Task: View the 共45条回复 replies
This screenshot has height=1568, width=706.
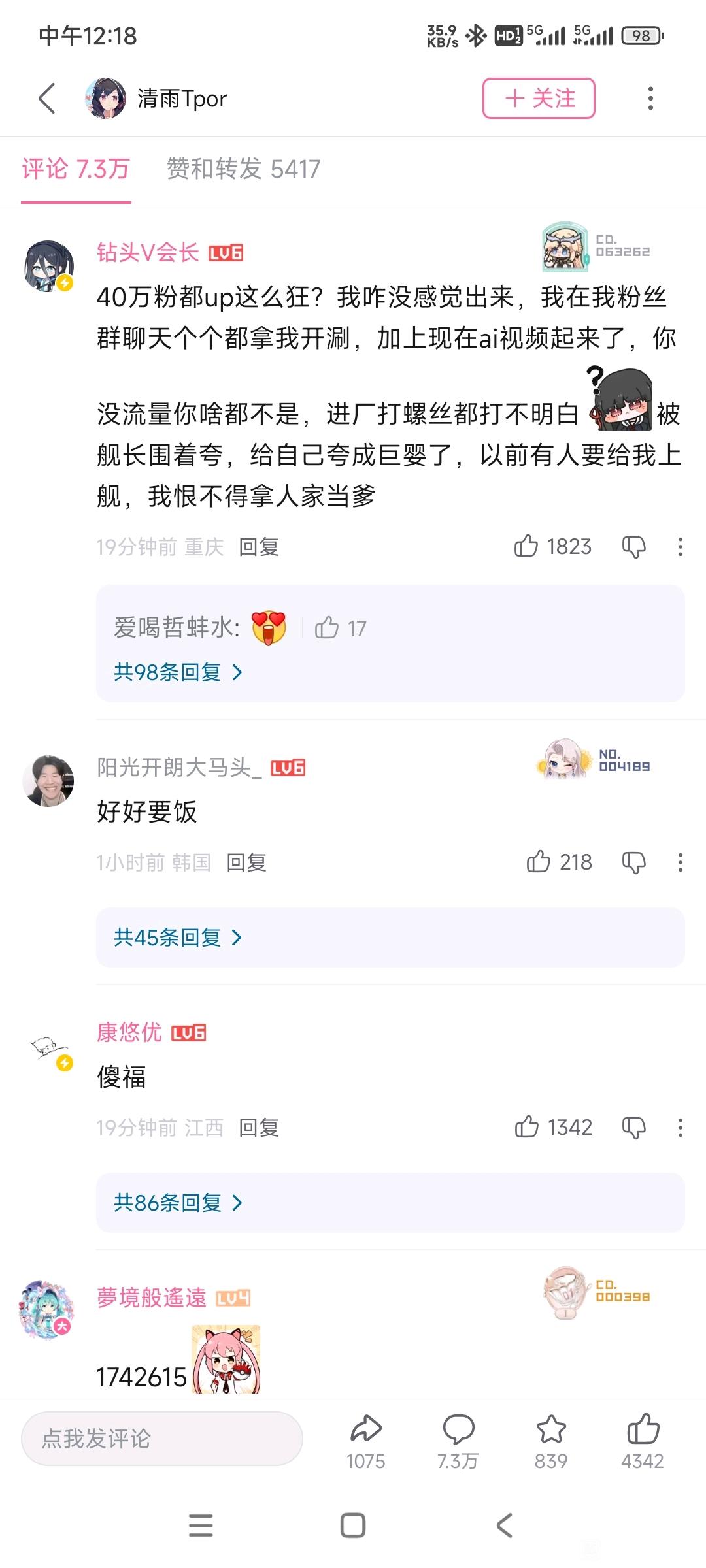Action: point(178,938)
